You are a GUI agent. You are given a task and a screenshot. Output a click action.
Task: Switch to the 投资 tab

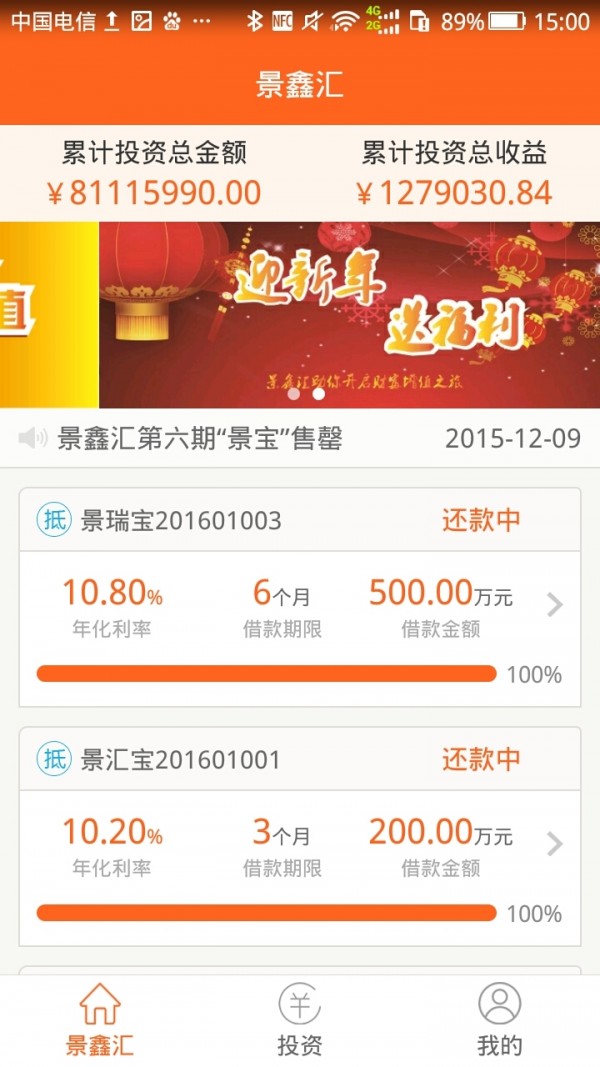click(299, 1020)
